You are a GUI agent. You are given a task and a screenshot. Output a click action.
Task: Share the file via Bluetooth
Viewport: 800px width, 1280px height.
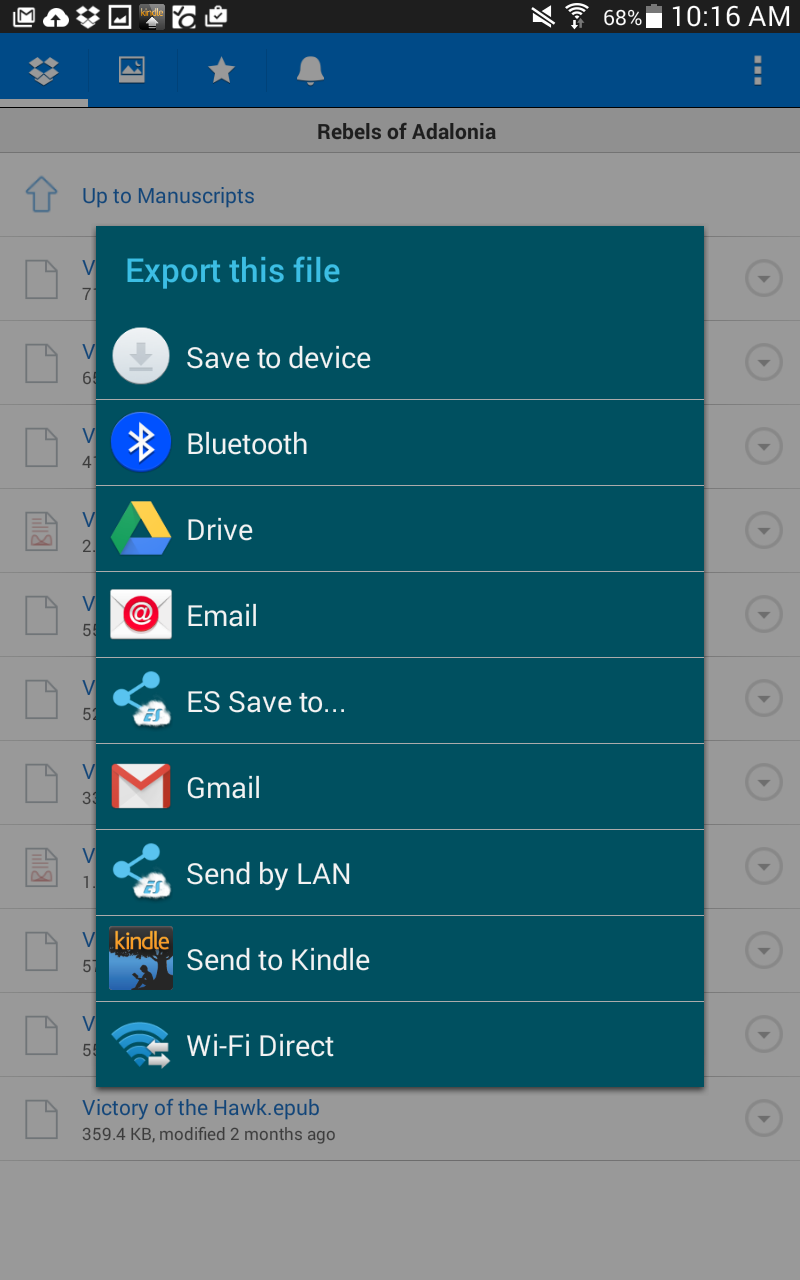pyautogui.click(x=400, y=444)
